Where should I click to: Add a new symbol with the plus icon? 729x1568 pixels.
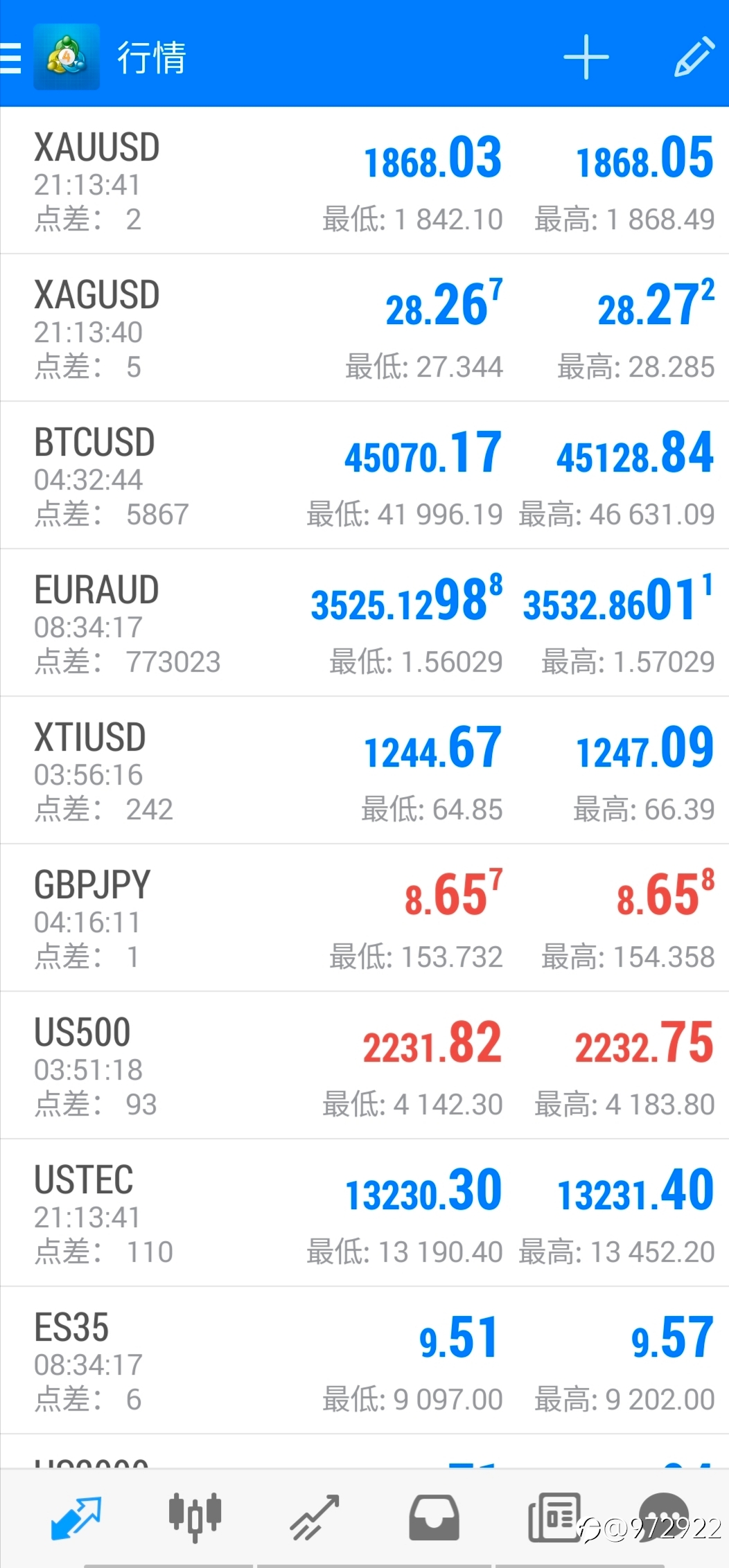click(586, 57)
